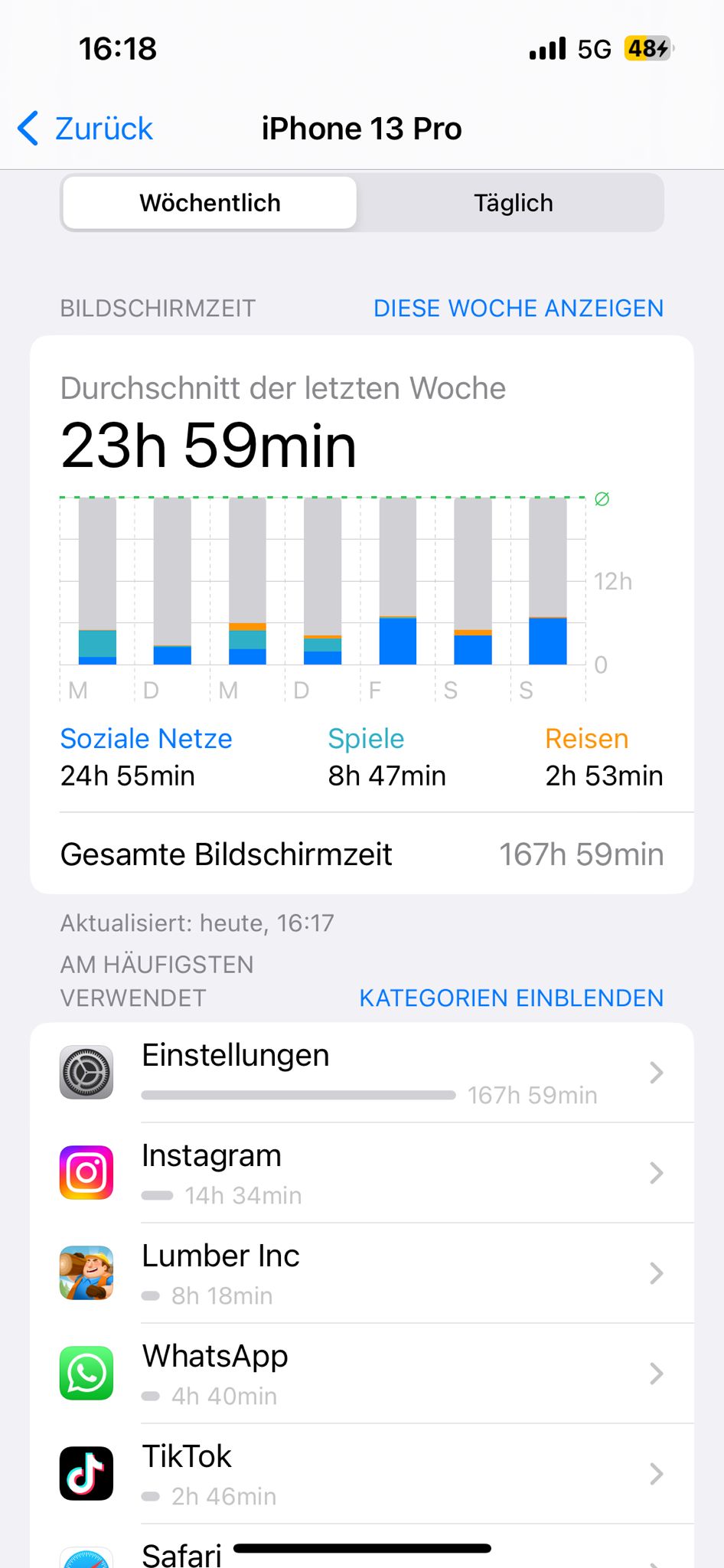This screenshot has height=1568, width=724.
Task: Select the Täglich segment
Action: pos(513,203)
